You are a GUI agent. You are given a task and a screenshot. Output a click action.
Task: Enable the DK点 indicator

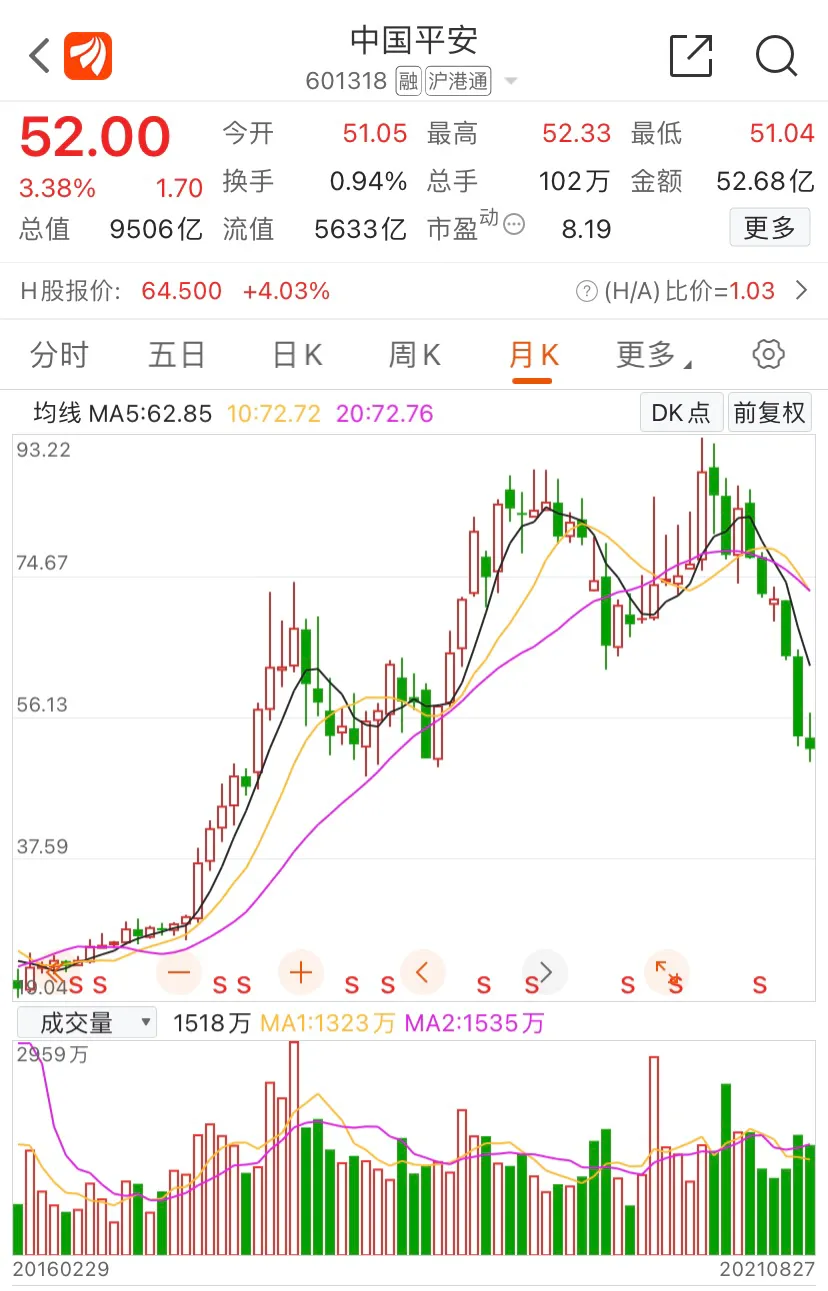(x=681, y=413)
